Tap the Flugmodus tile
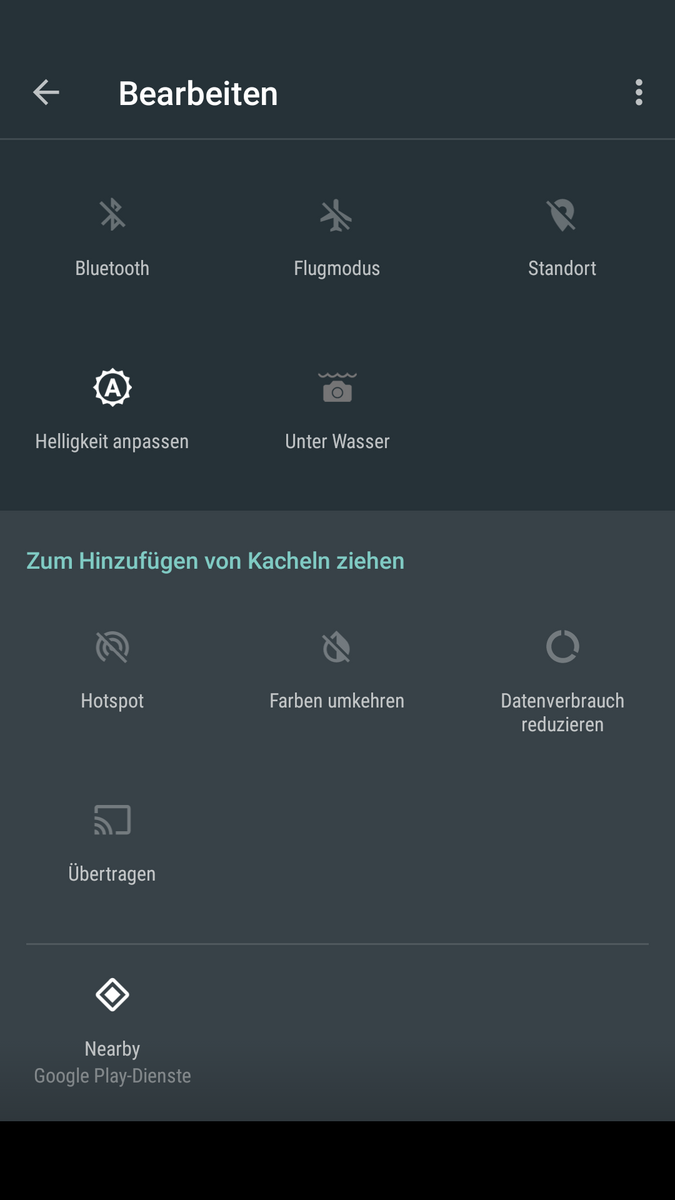This screenshot has height=1200, width=675. (x=337, y=236)
